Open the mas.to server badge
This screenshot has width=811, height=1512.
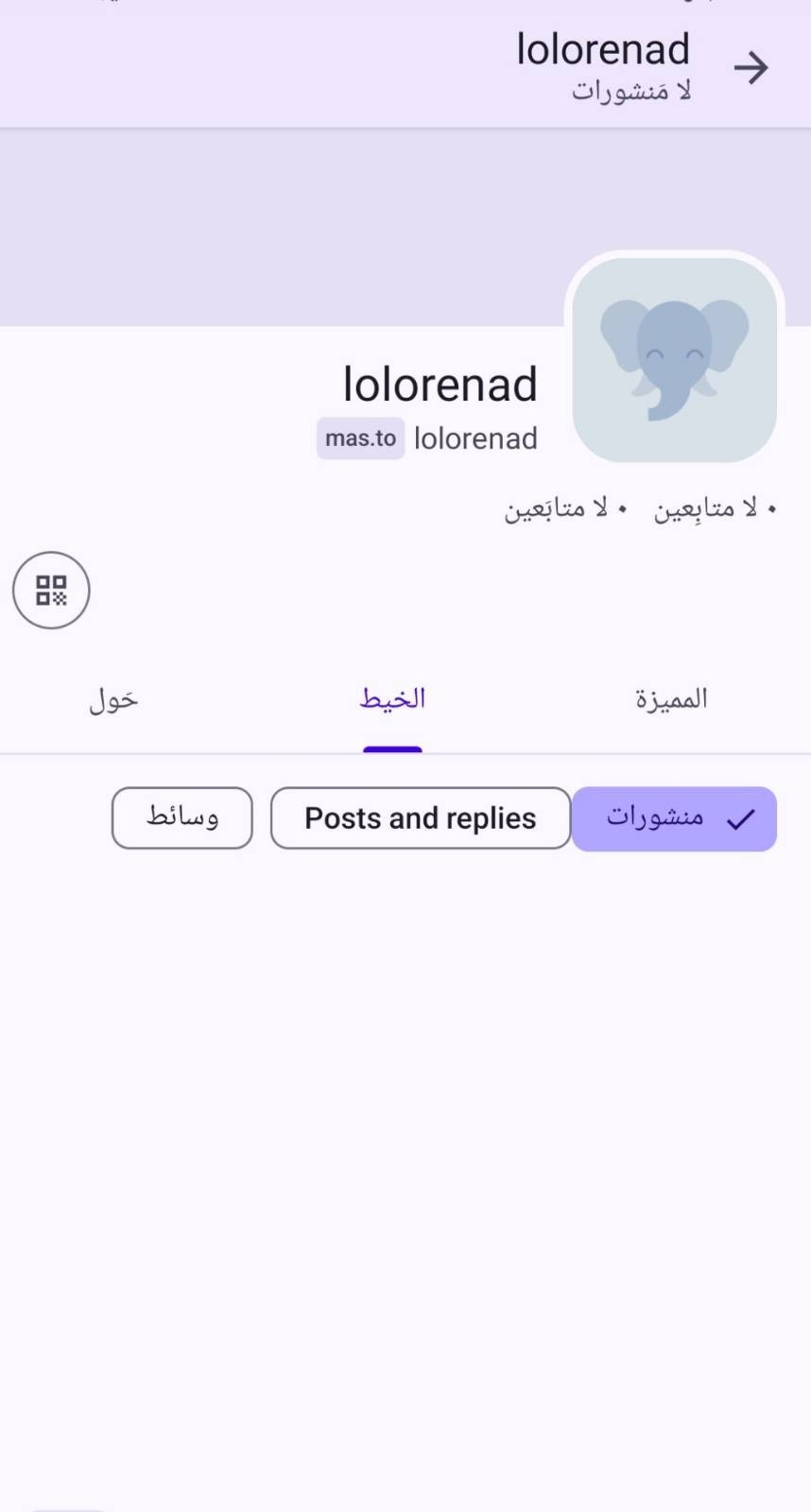click(359, 438)
